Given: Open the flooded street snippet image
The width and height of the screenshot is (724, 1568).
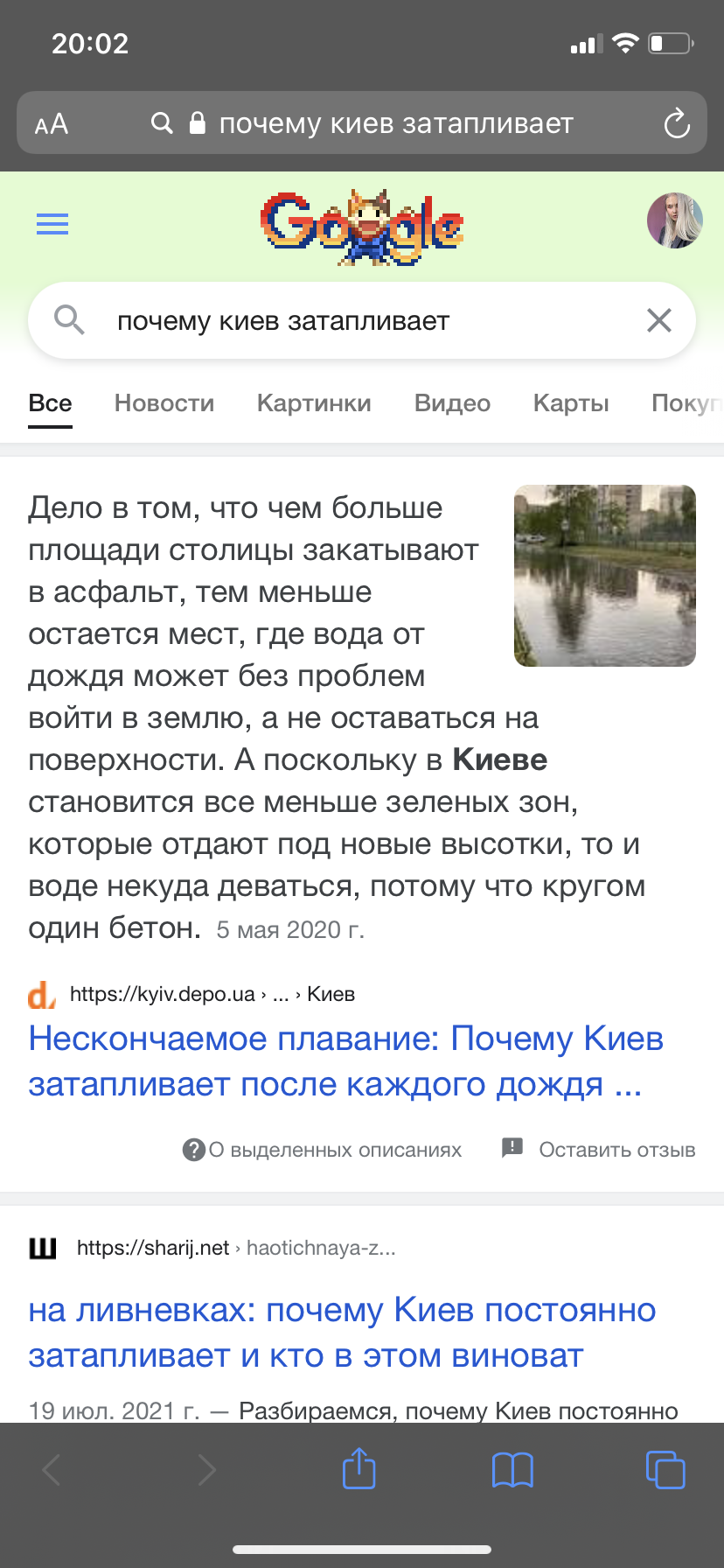Looking at the screenshot, I should (x=605, y=576).
